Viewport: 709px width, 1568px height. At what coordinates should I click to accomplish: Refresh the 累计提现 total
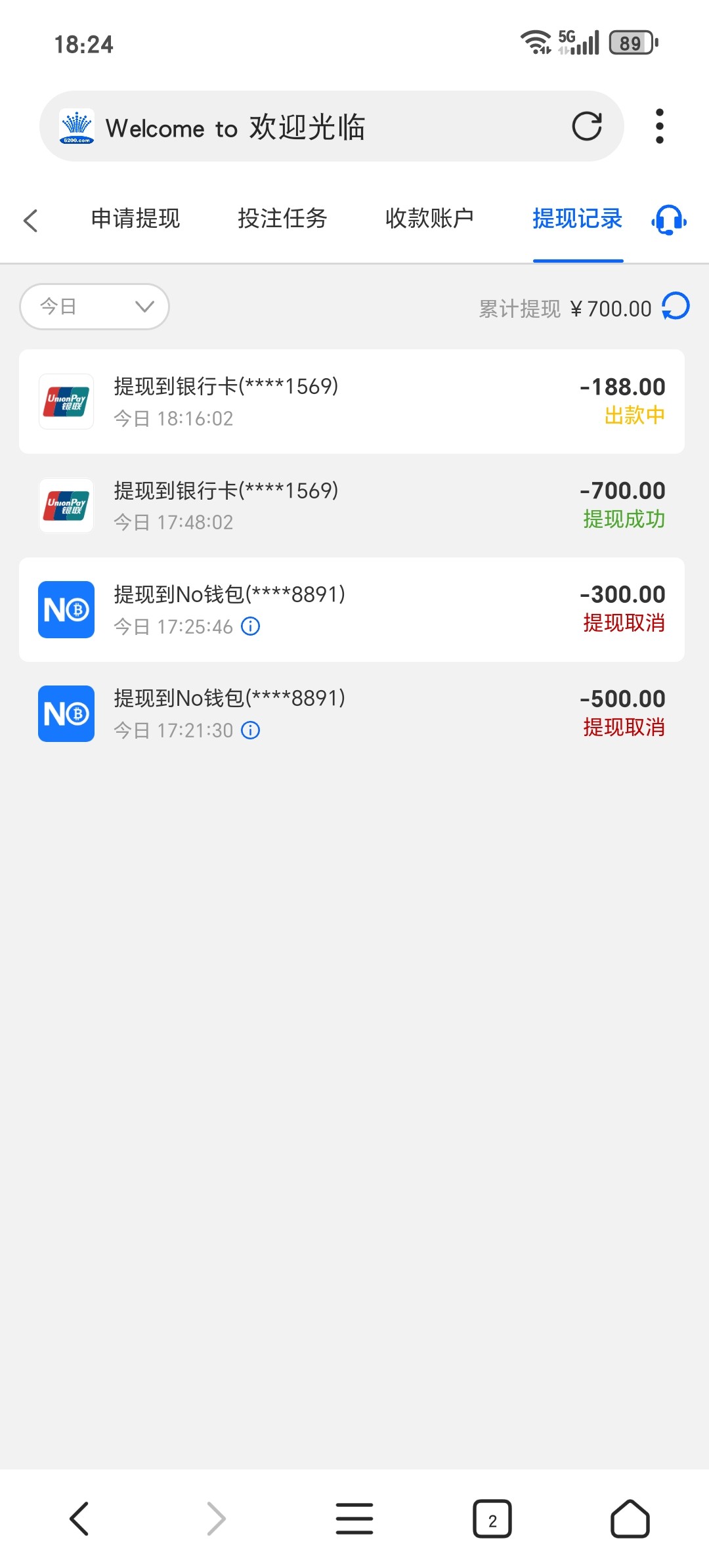(x=676, y=307)
